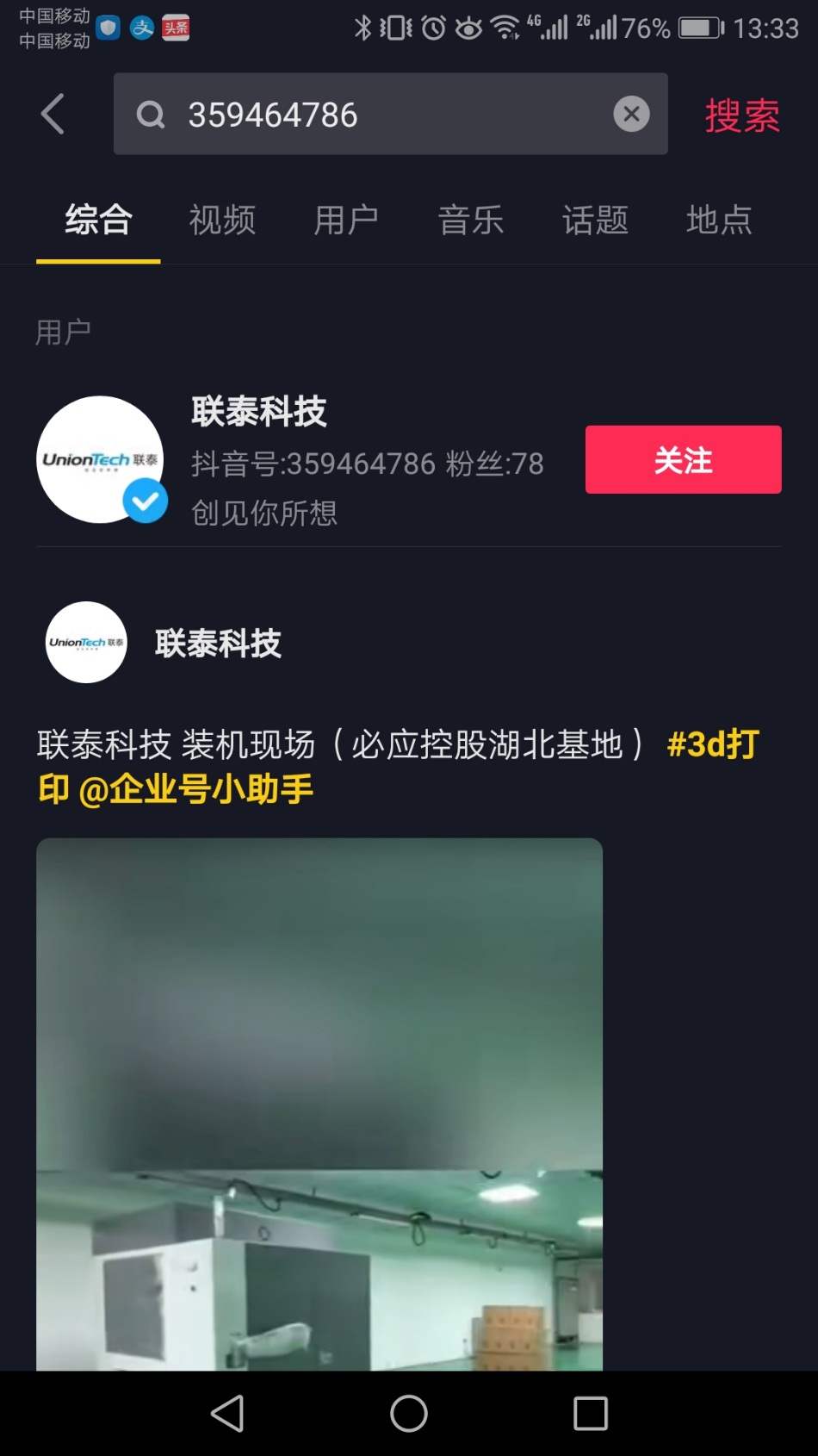Switch to the 视频 tab
This screenshot has width=818, height=1456.
coord(222,221)
